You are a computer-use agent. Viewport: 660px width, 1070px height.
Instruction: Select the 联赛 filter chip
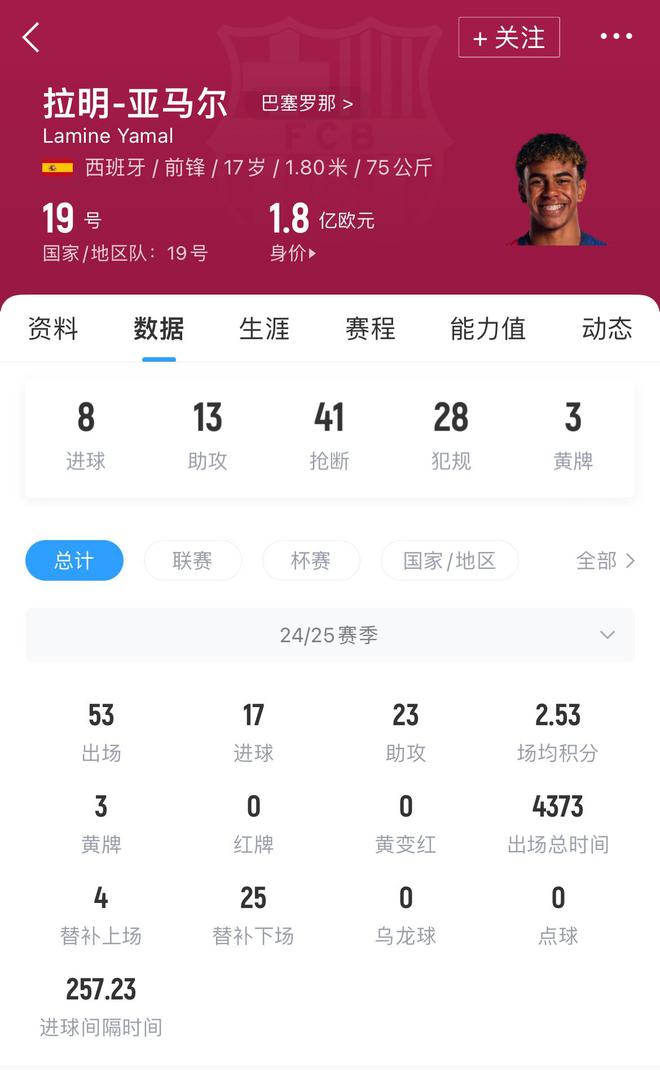coord(192,561)
